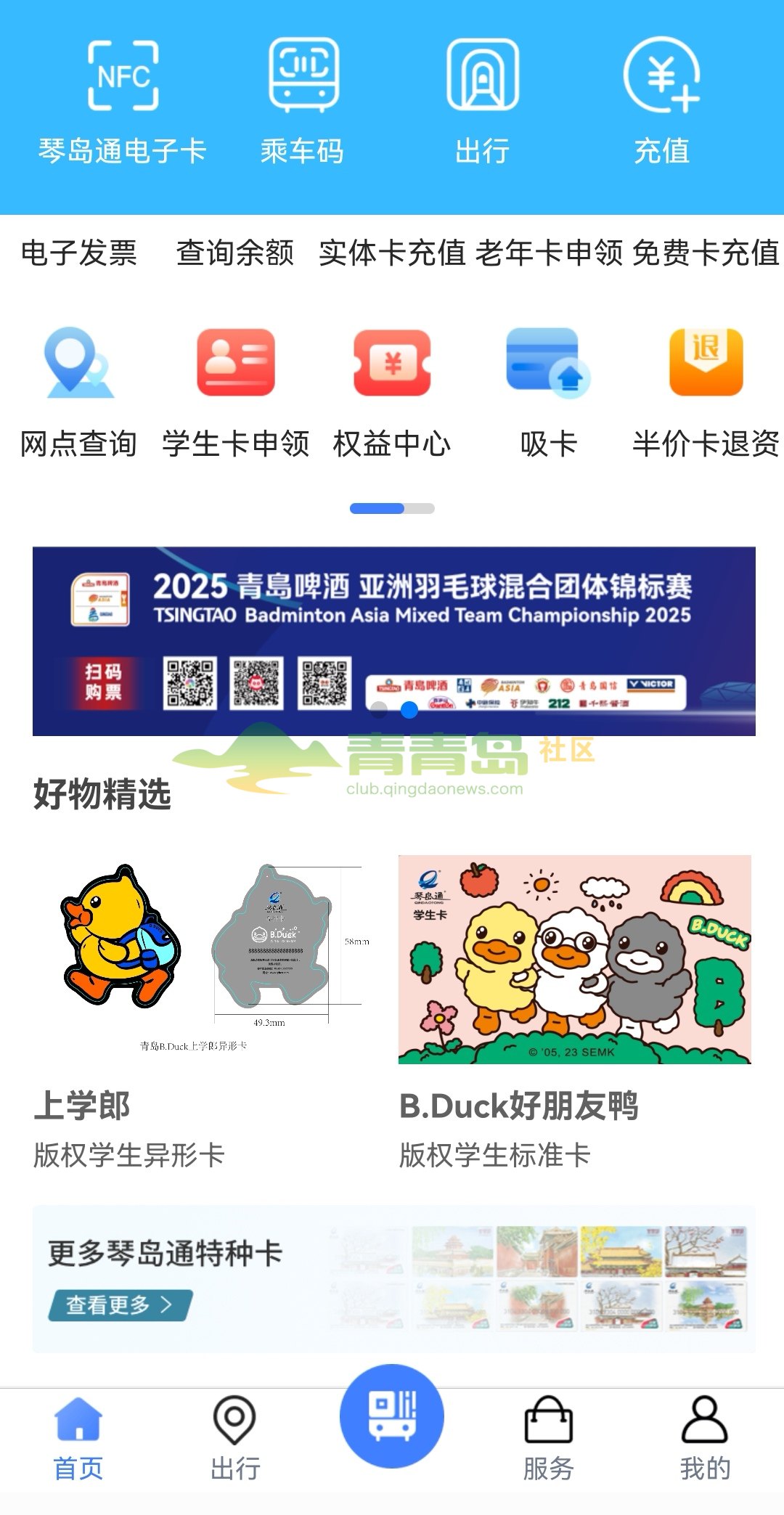Open the 权益中心 benefits center
This screenshot has height=1515, width=784.
(x=392, y=392)
